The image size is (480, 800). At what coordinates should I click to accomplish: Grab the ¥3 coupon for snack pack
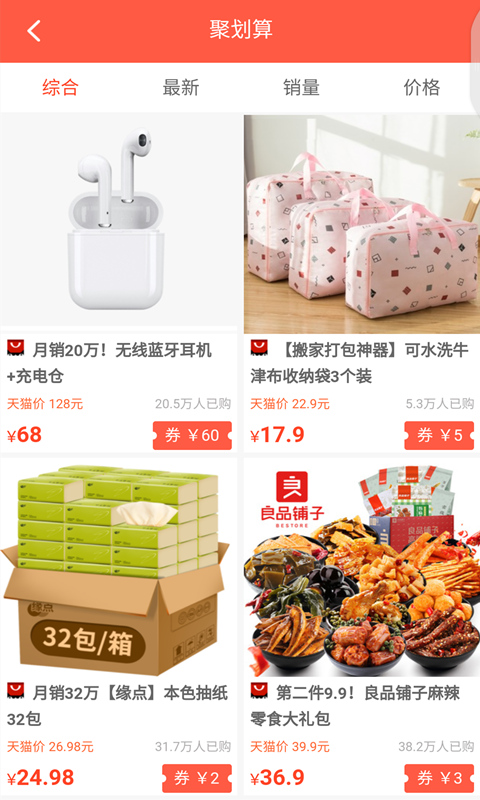tap(439, 778)
